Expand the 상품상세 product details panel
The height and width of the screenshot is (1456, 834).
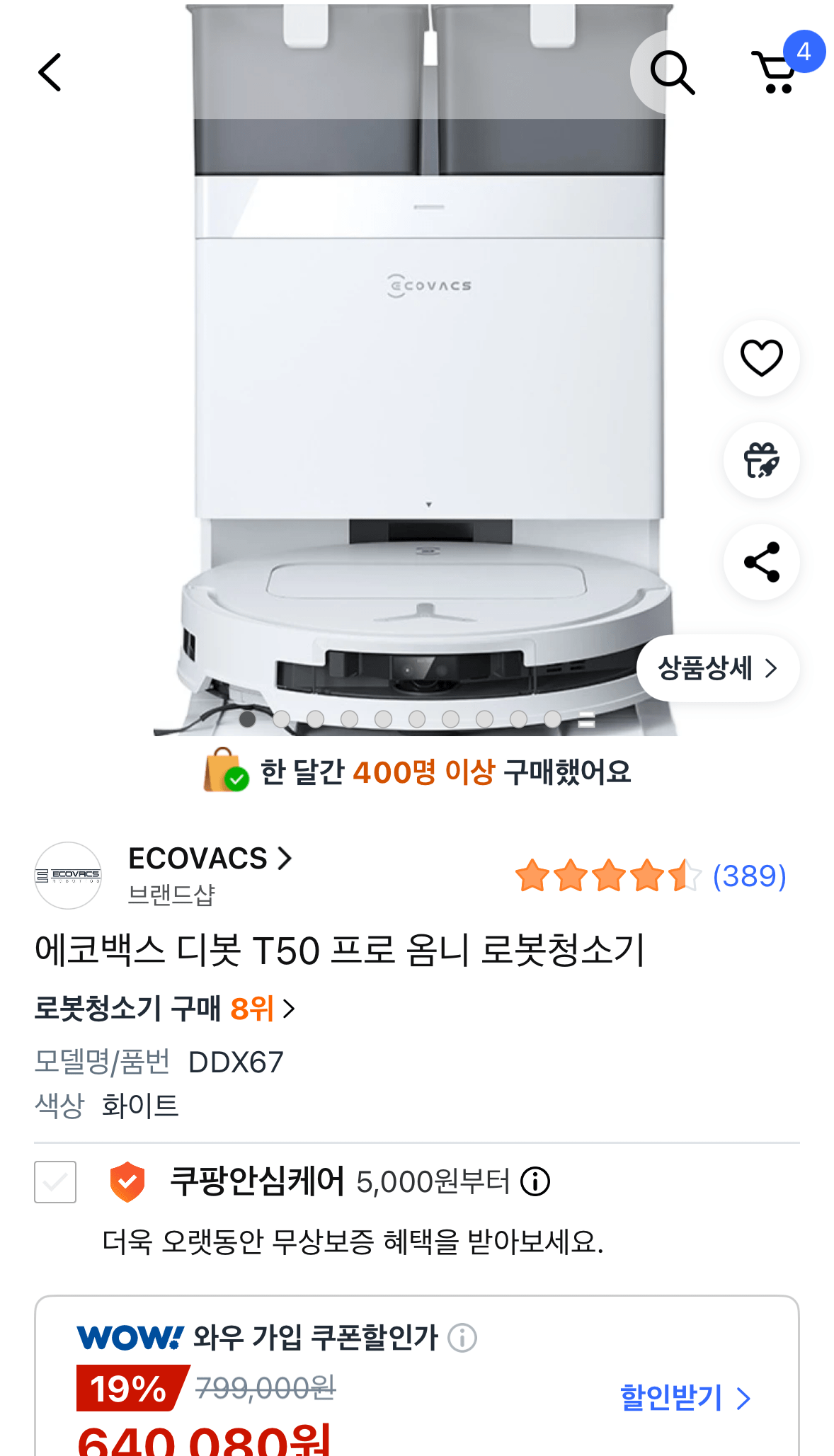tap(716, 668)
